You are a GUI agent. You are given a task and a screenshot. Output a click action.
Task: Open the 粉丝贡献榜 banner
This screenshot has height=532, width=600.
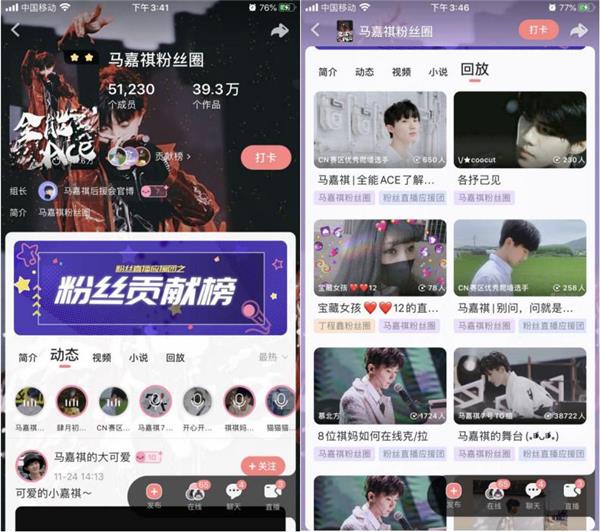[150, 288]
